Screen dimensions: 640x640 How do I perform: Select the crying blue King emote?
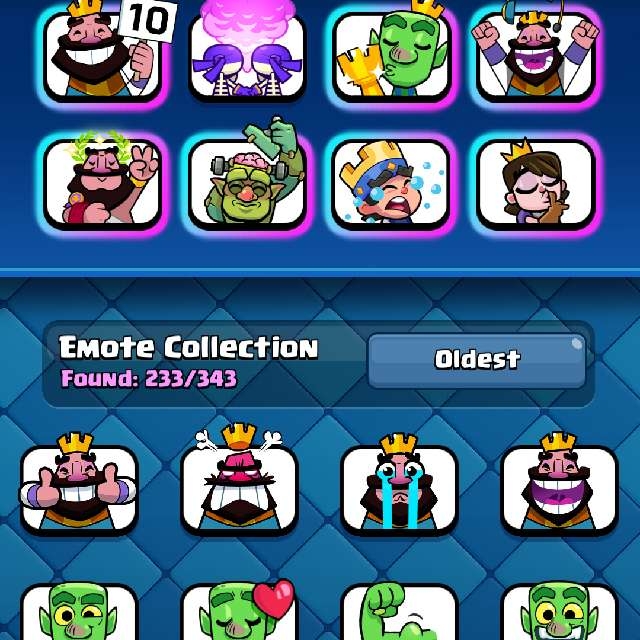(x=390, y=185)
